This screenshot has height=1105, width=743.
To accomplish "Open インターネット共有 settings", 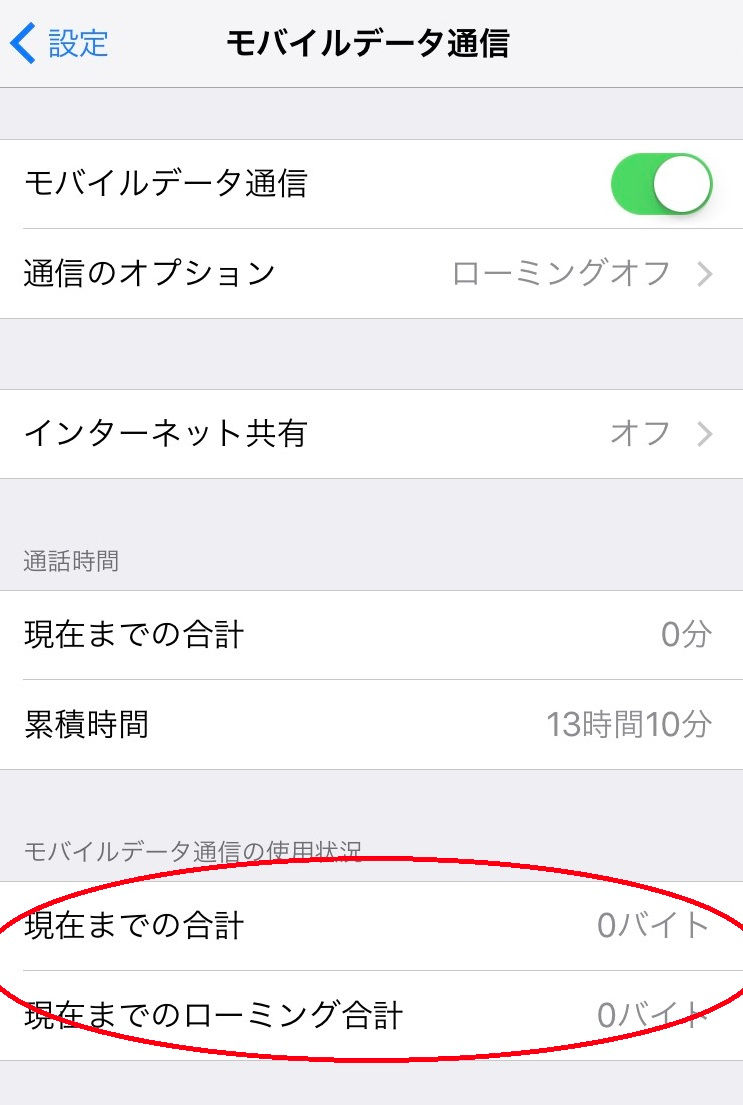I will click(x=372, y=434).
